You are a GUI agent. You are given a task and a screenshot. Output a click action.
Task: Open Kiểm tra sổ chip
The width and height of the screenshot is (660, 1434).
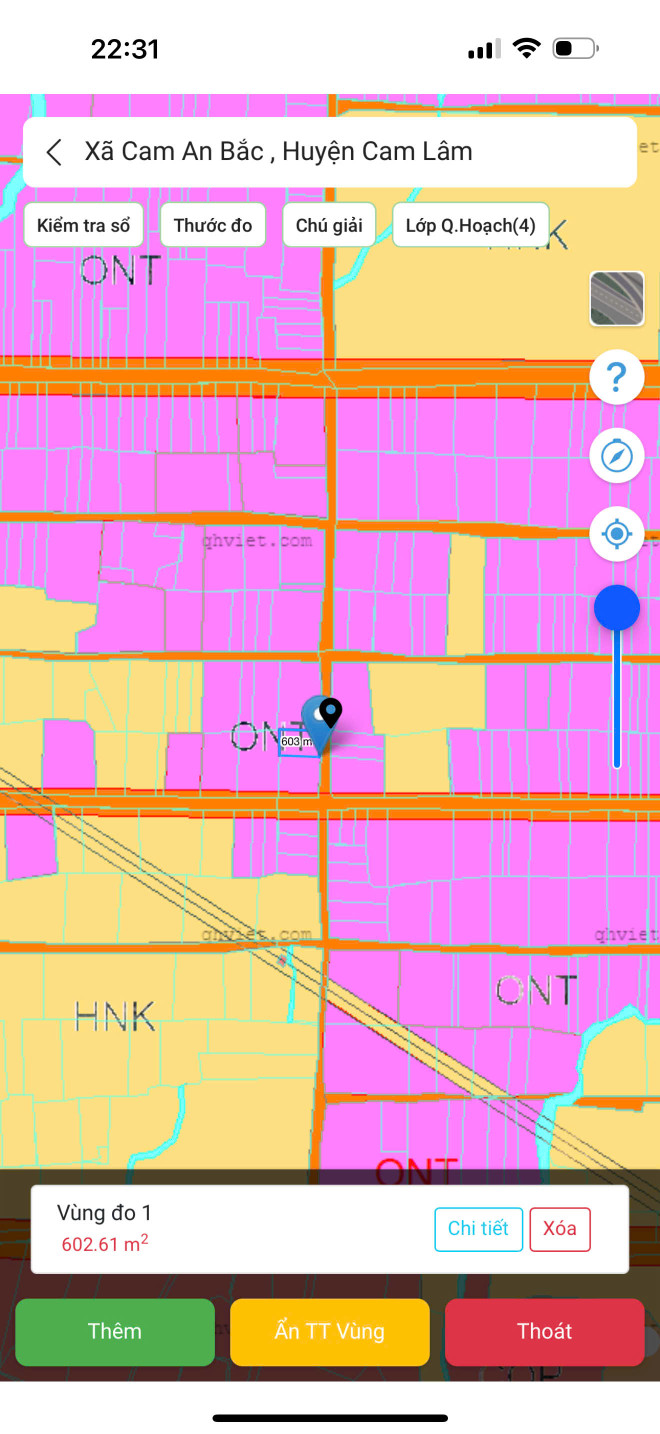pyautogui.click(x=83, y=225)
